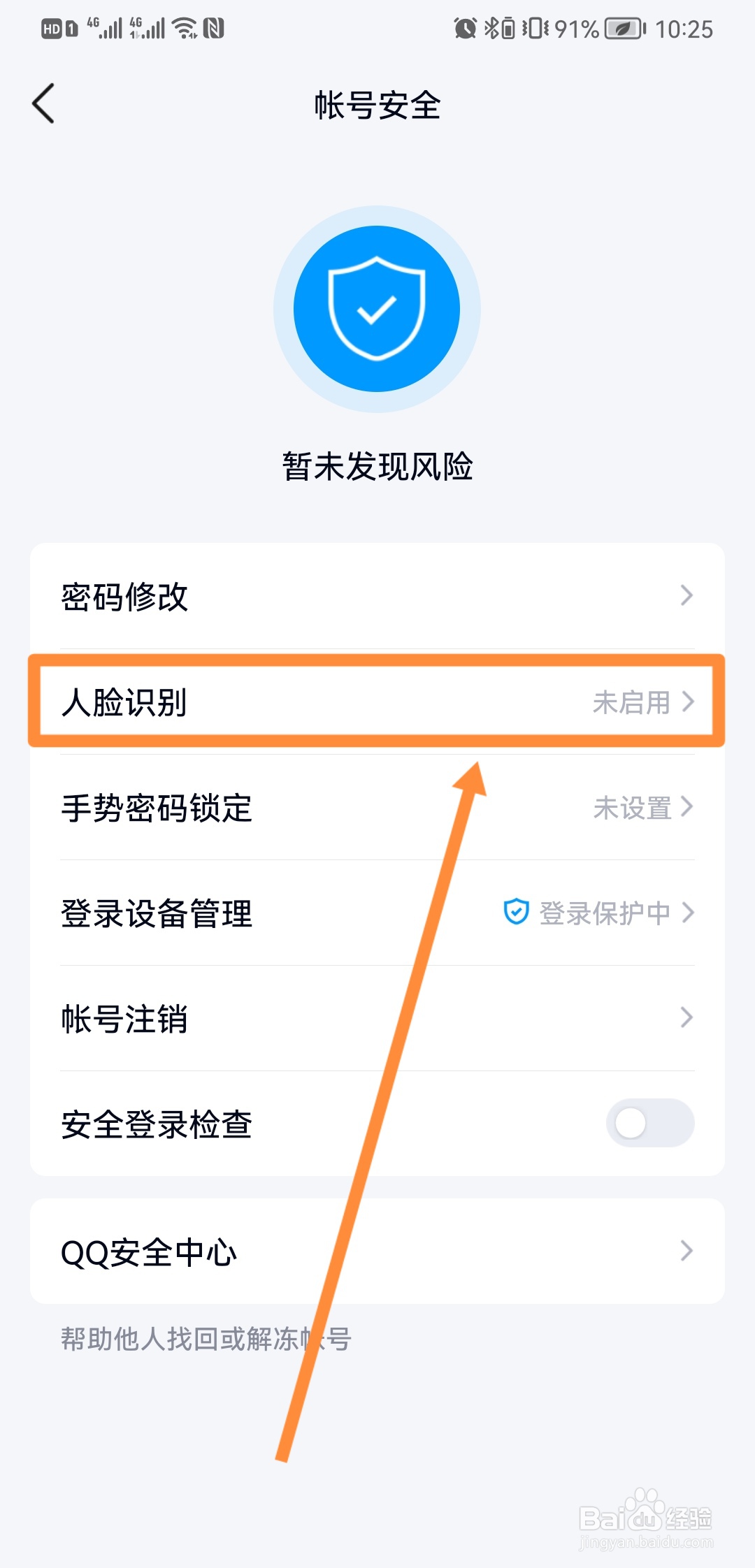755x1568 pixels.
Task: Open the account security shield status icon
Action: click(x=377, y=309)
